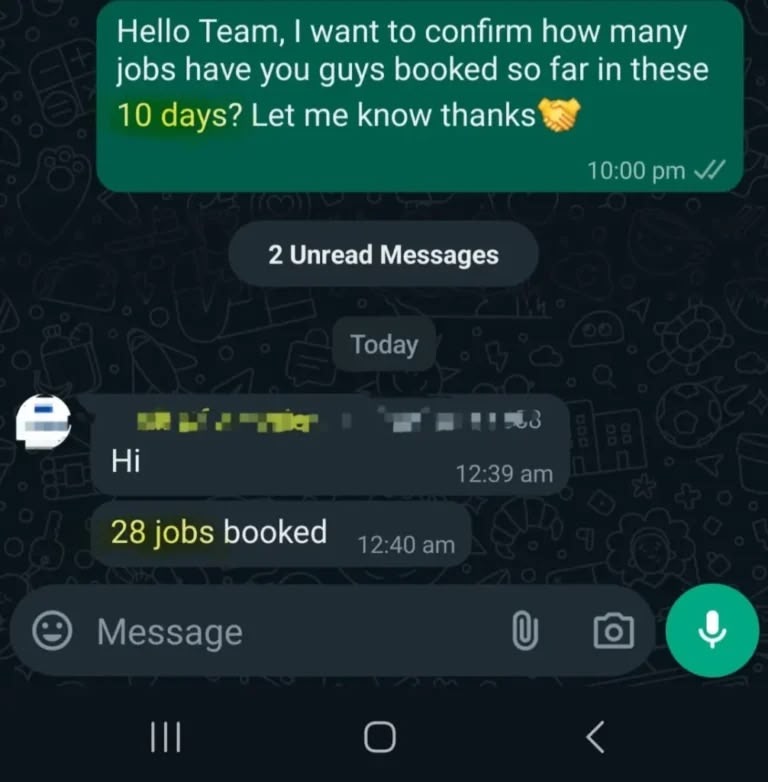Attach a file with the paperclip
Screen dimensions: 768x782
(525, 631)
